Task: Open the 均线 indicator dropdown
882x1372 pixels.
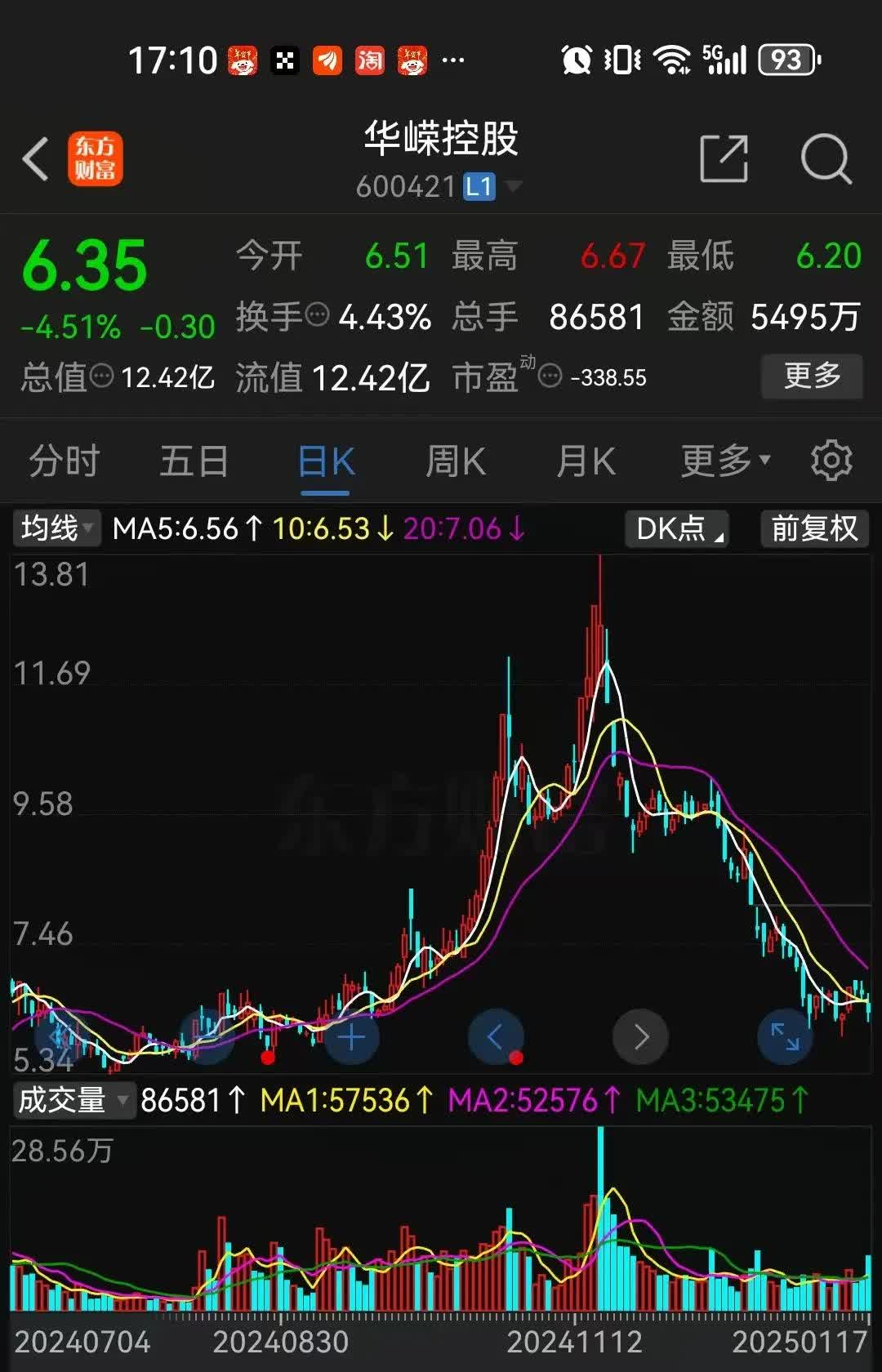Action: 54,528
